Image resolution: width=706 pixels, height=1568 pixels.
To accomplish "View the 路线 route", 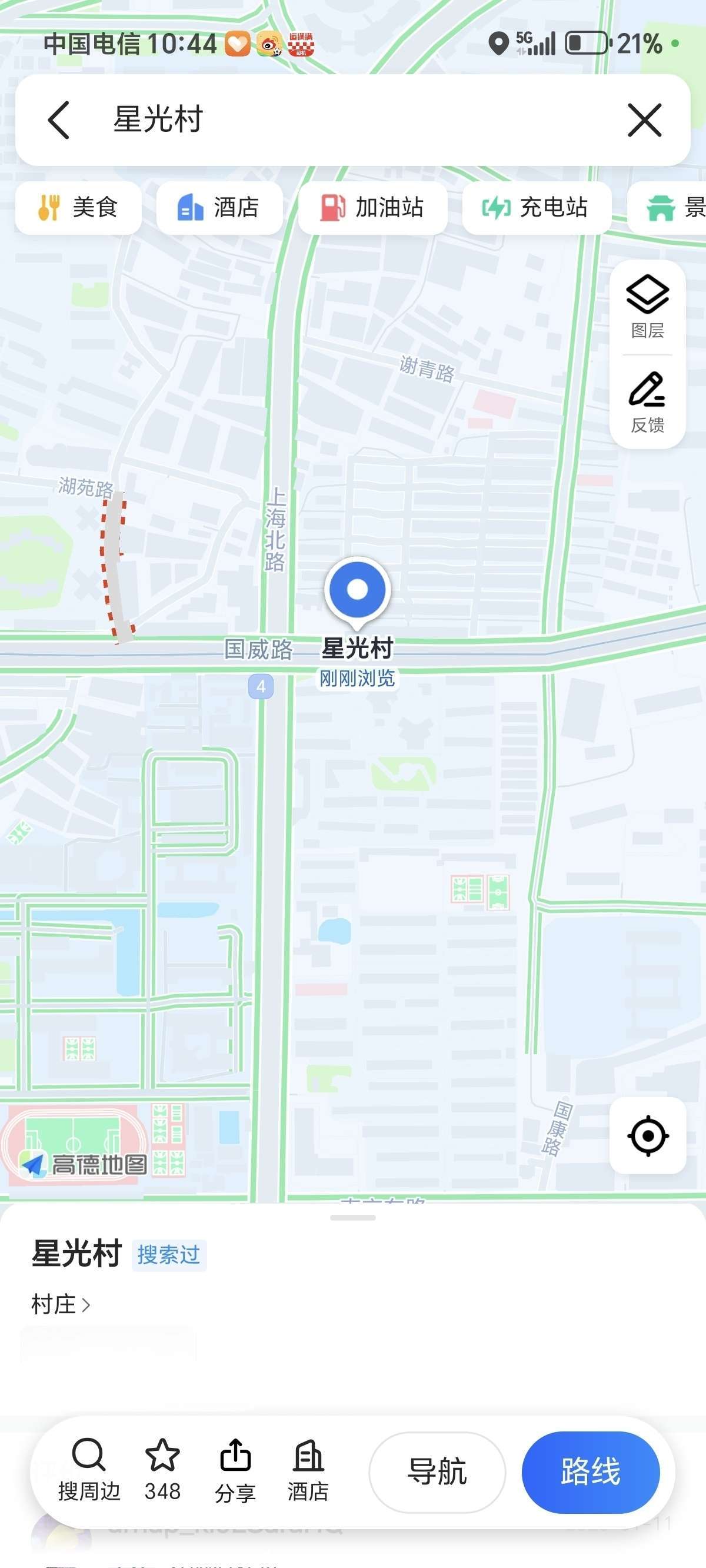I will 590,1472.
